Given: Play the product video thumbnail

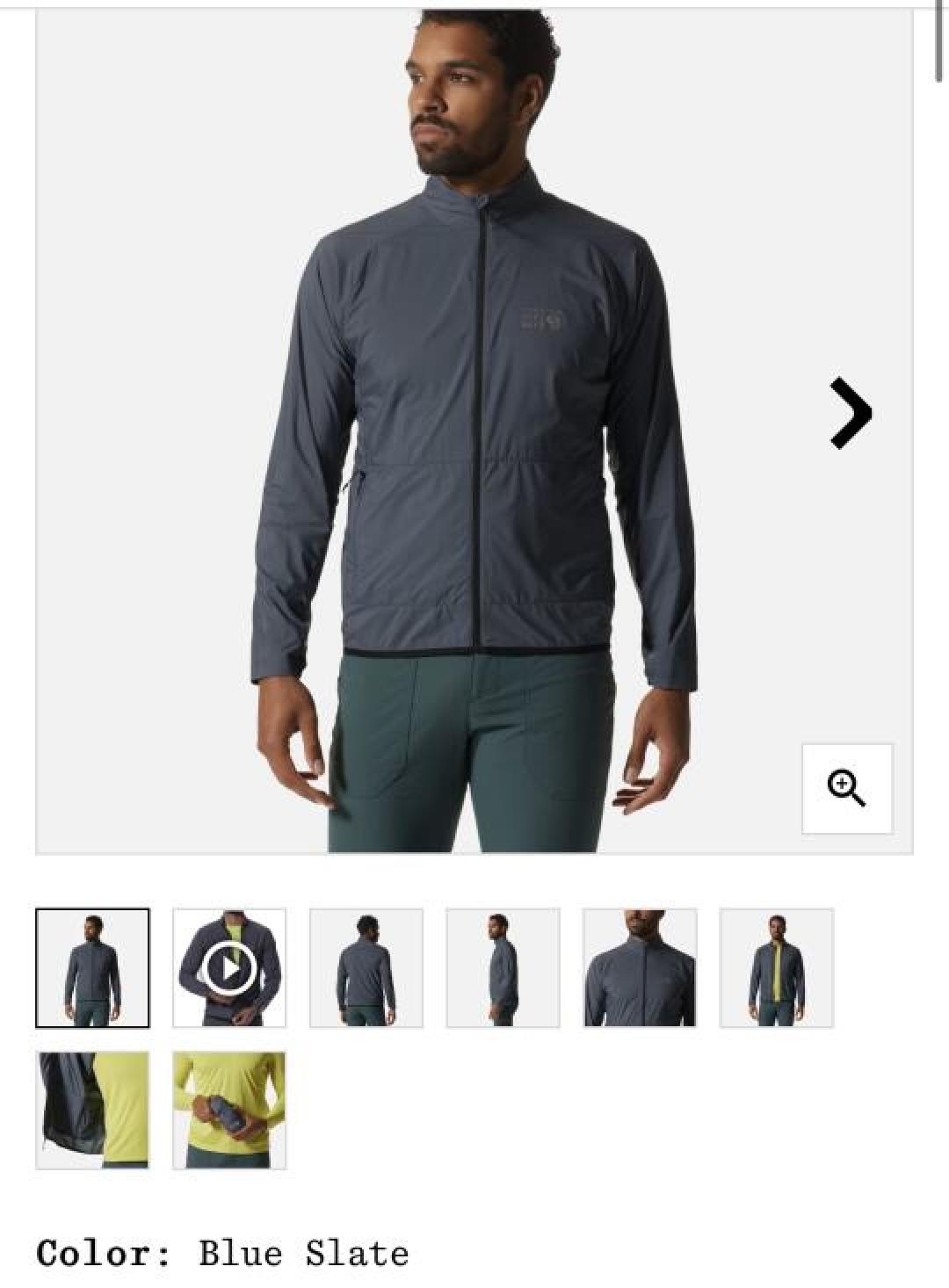Looking at the screenshot, I should pos(229,968).
